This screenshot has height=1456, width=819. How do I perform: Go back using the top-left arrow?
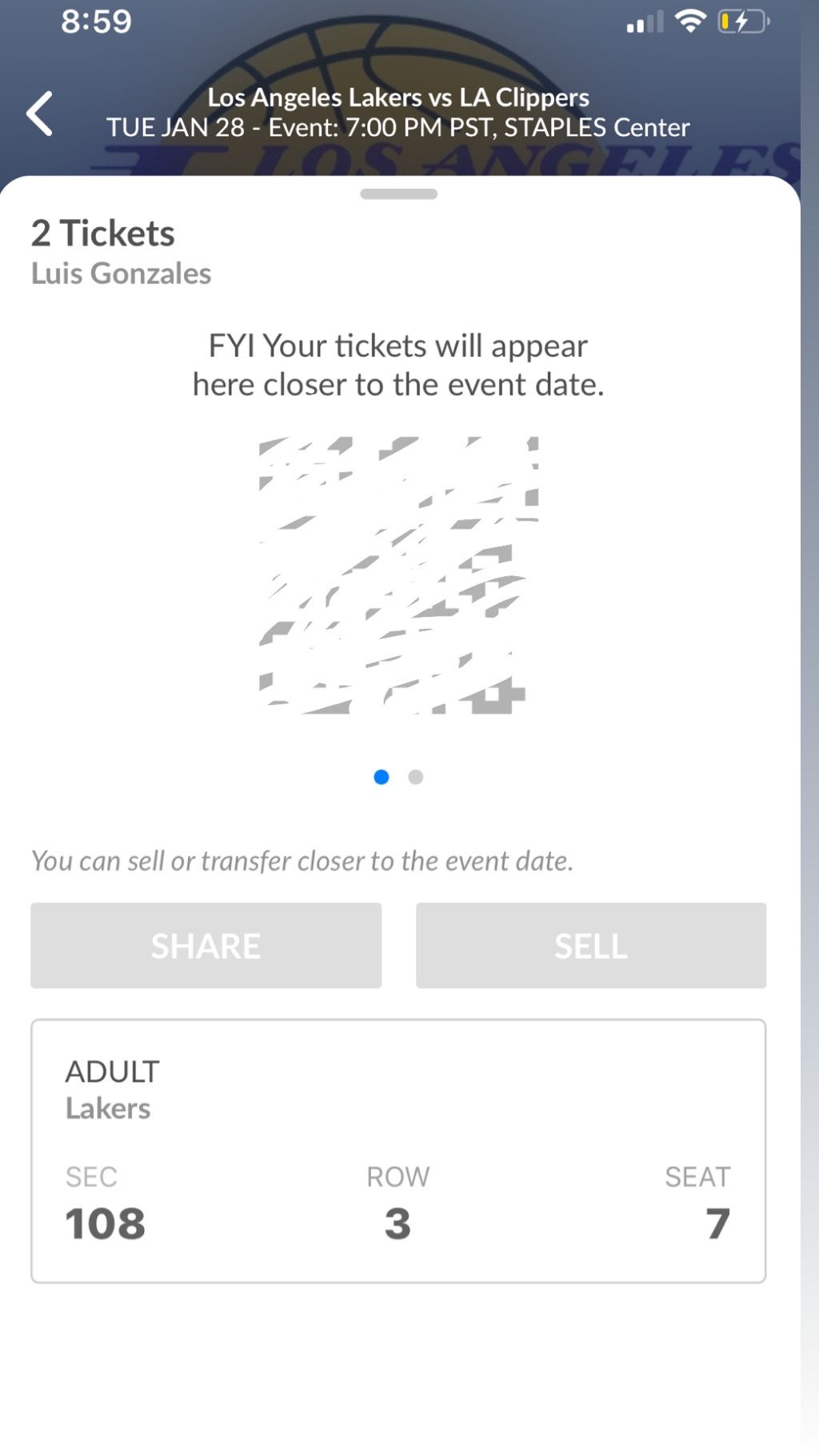(40, 114)
